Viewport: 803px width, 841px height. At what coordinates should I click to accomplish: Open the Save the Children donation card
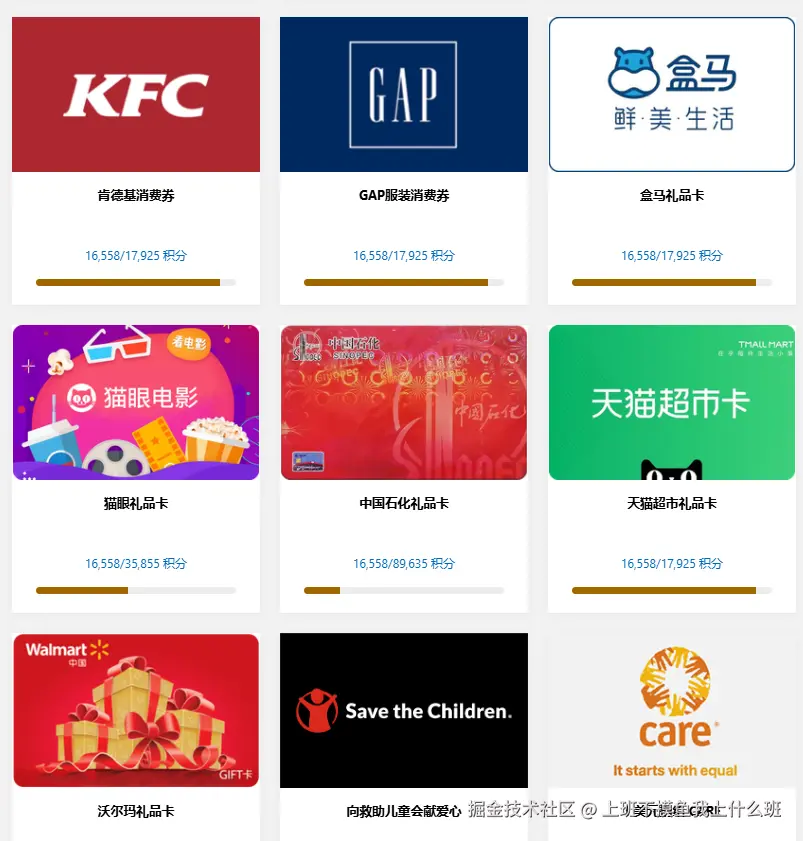point(403,711)
